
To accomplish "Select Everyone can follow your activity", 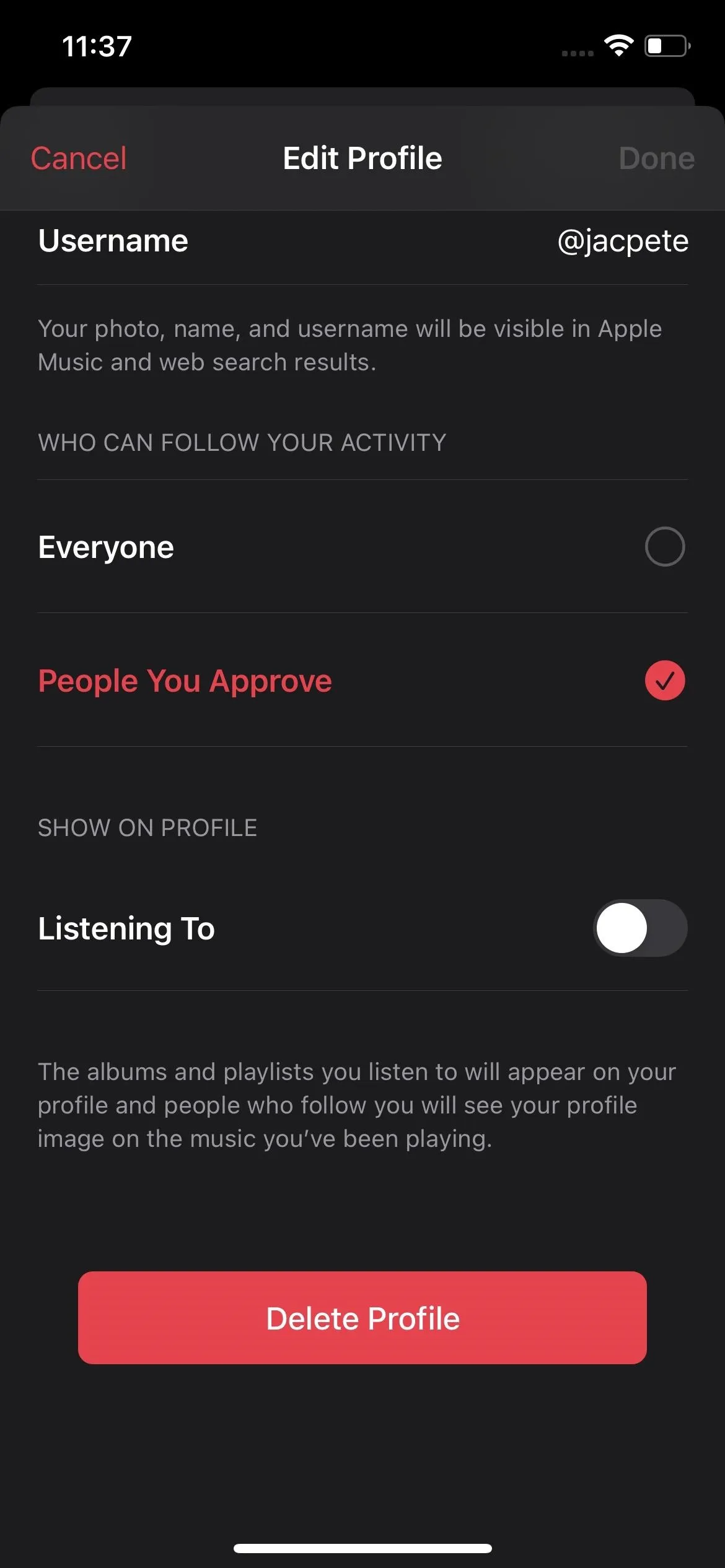I will coord(362,547).
